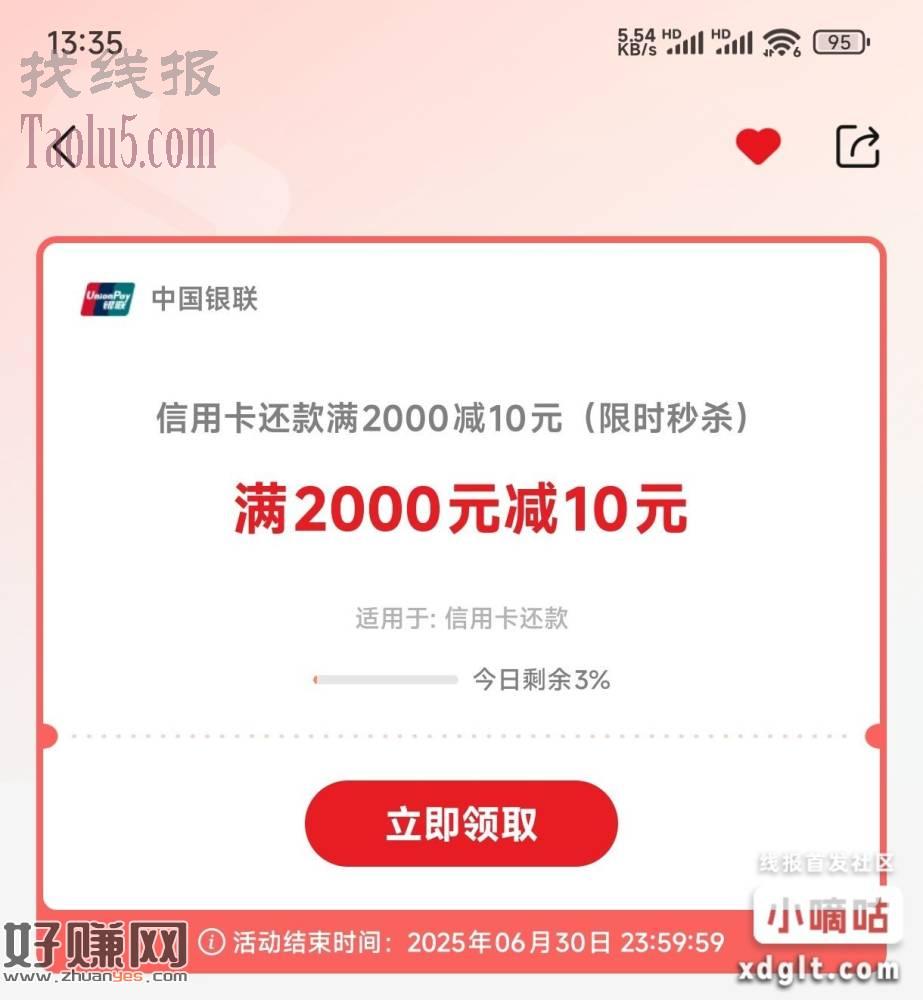923x1000 pixels.
Task: Share this coupon page
Action: pos(857,147)
